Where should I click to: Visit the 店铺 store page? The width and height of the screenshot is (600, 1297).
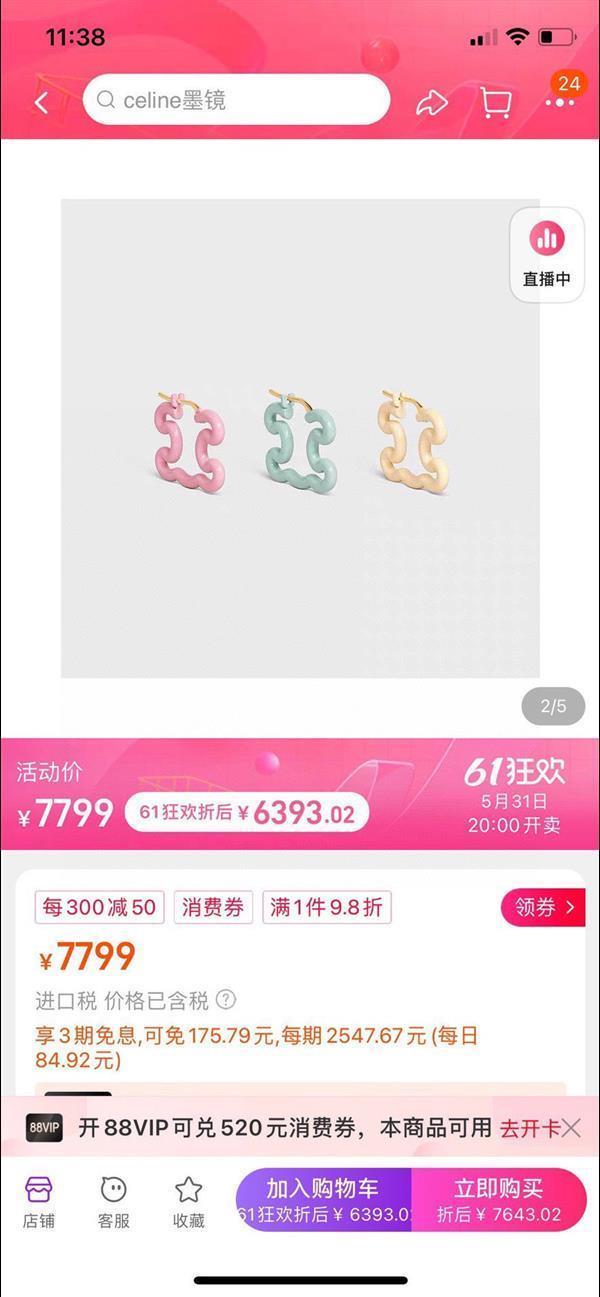pos(39,1201)
